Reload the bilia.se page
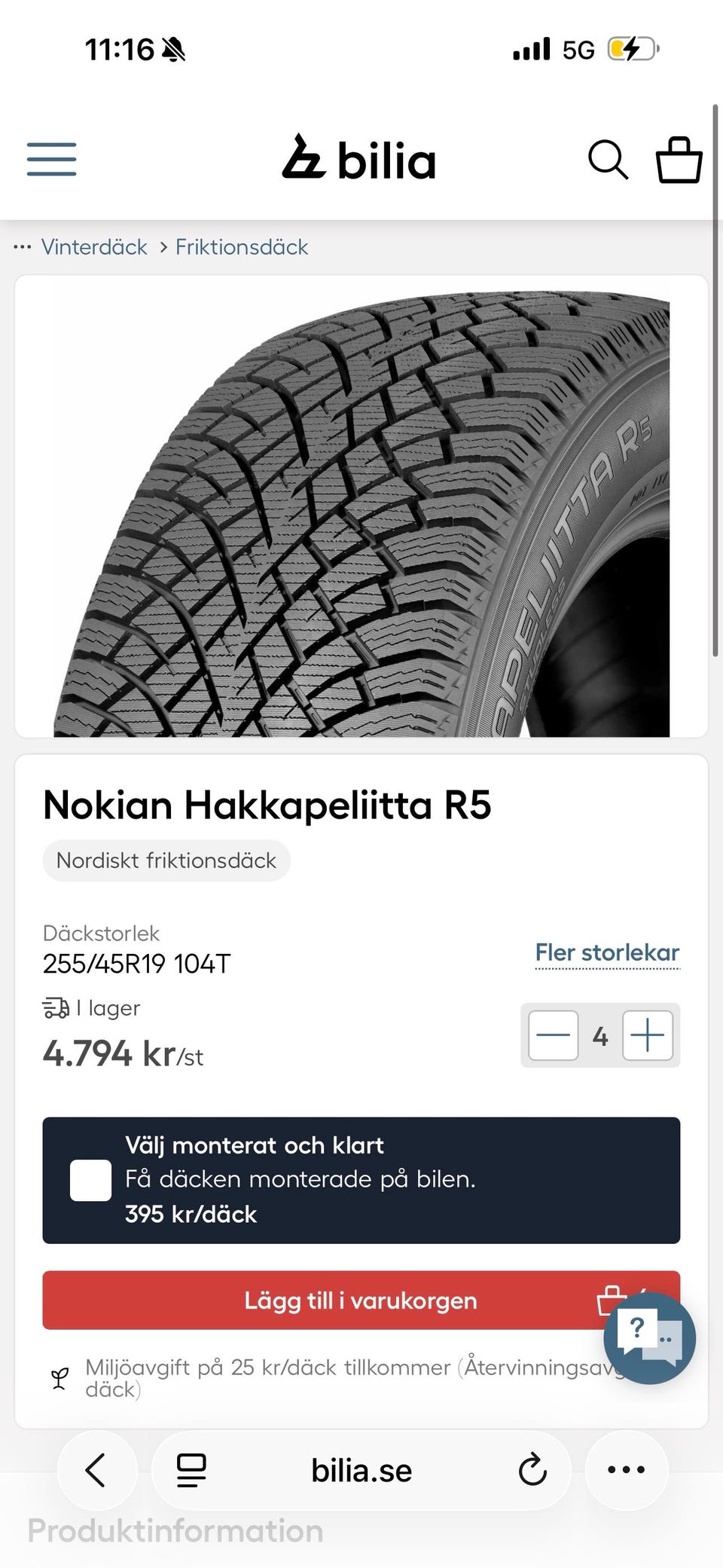723x1568 pixels. pyautogui.click(x=532, y=1469)
